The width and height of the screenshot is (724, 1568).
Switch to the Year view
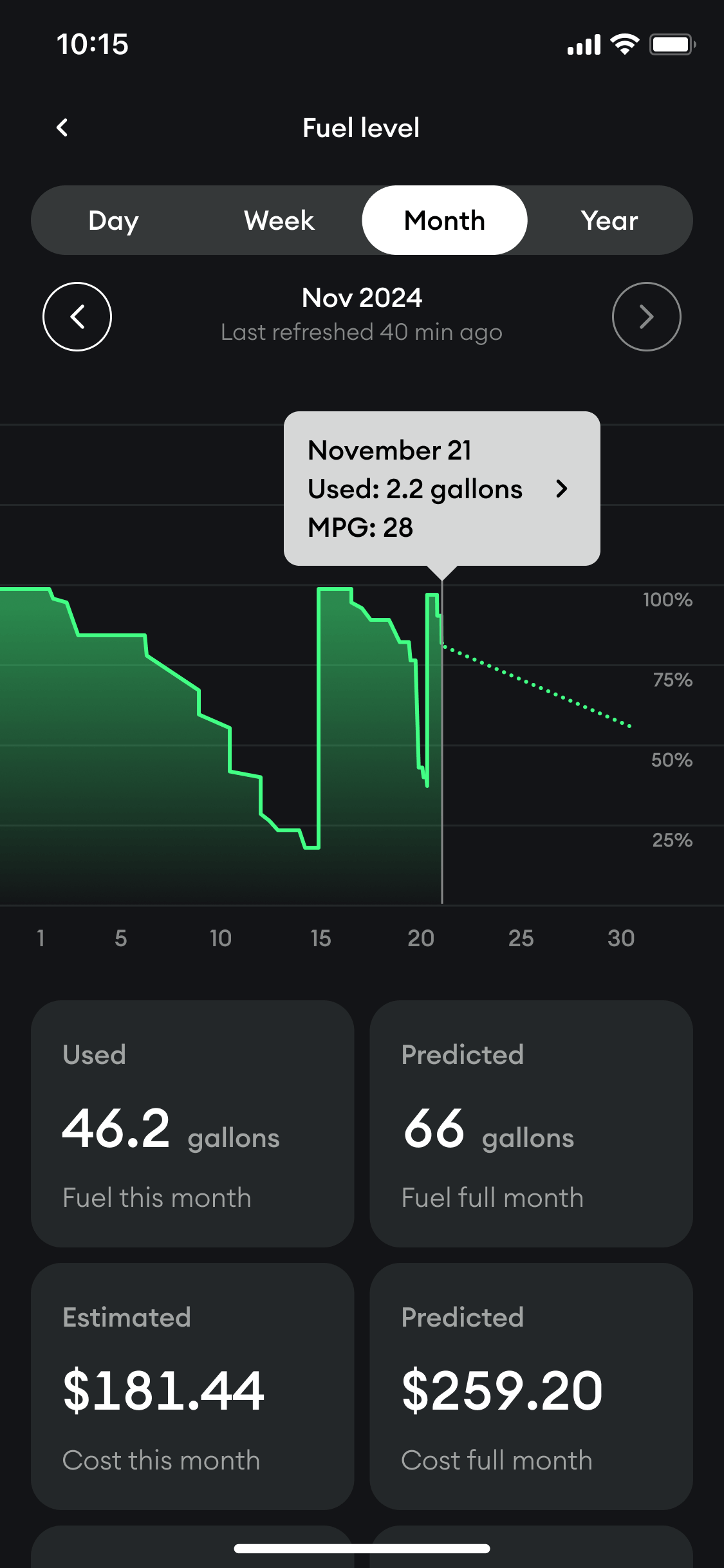[609, 221]
